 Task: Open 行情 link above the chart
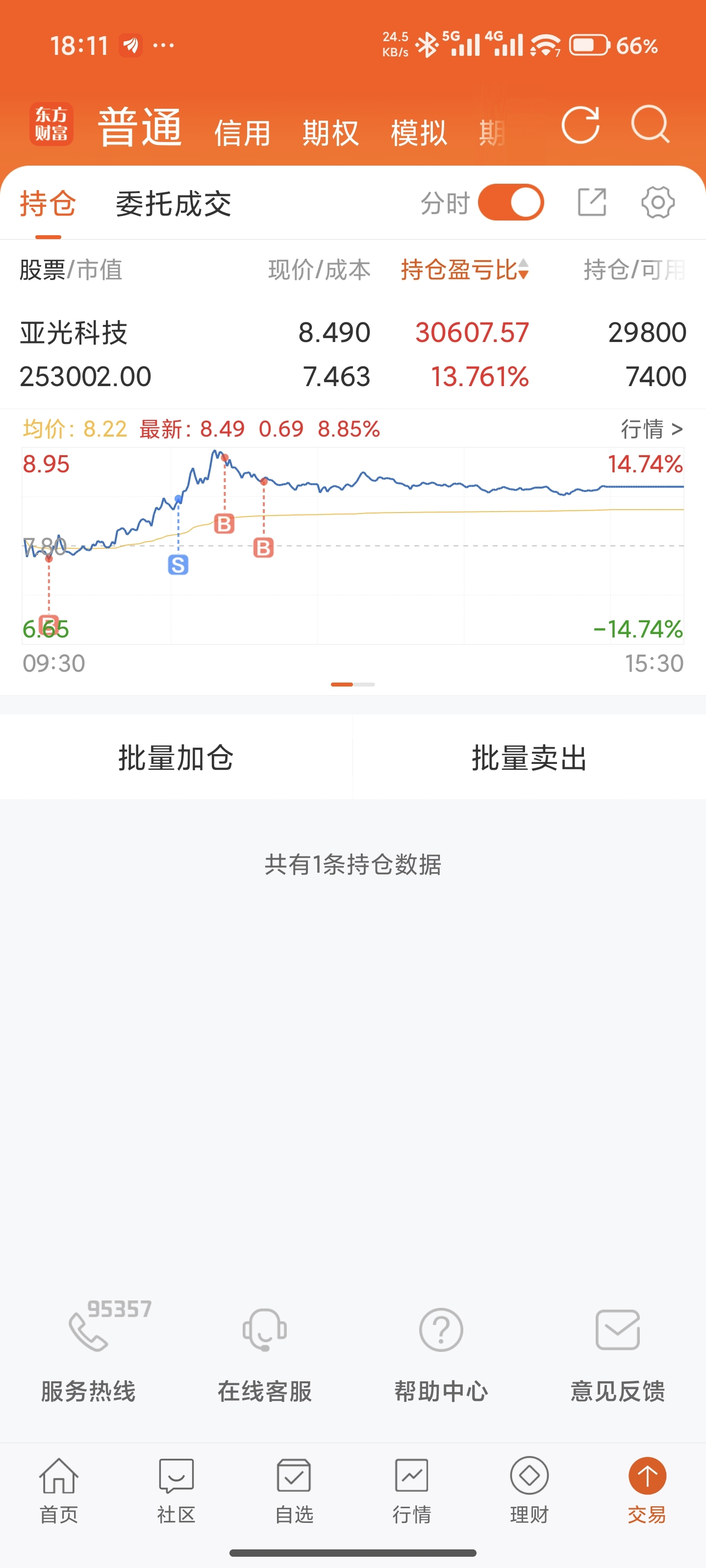(x=651, y=429)
